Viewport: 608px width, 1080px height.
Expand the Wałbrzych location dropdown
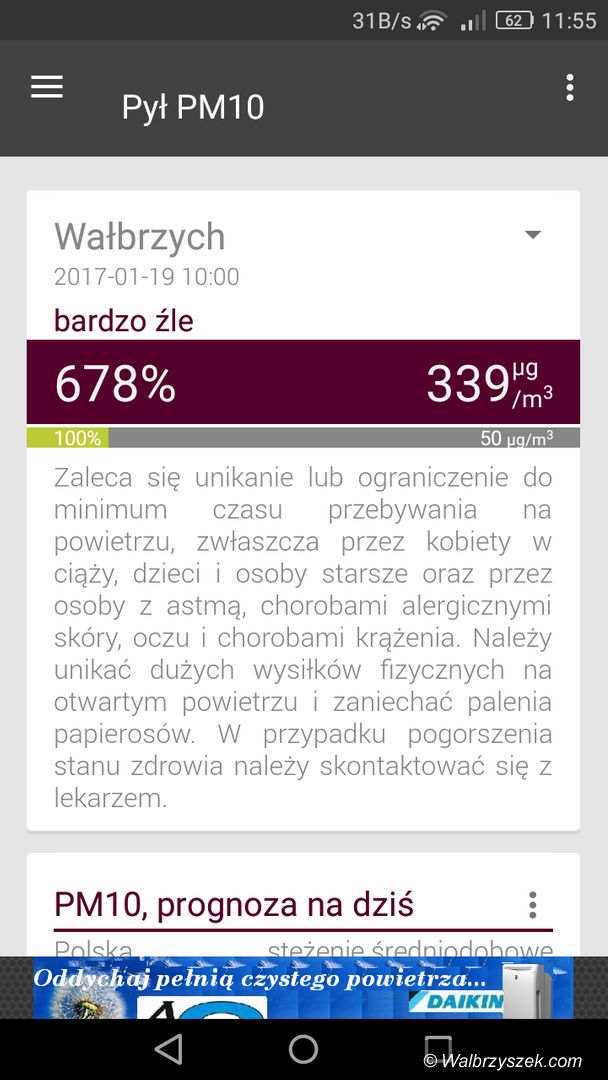tap(533, 235)
